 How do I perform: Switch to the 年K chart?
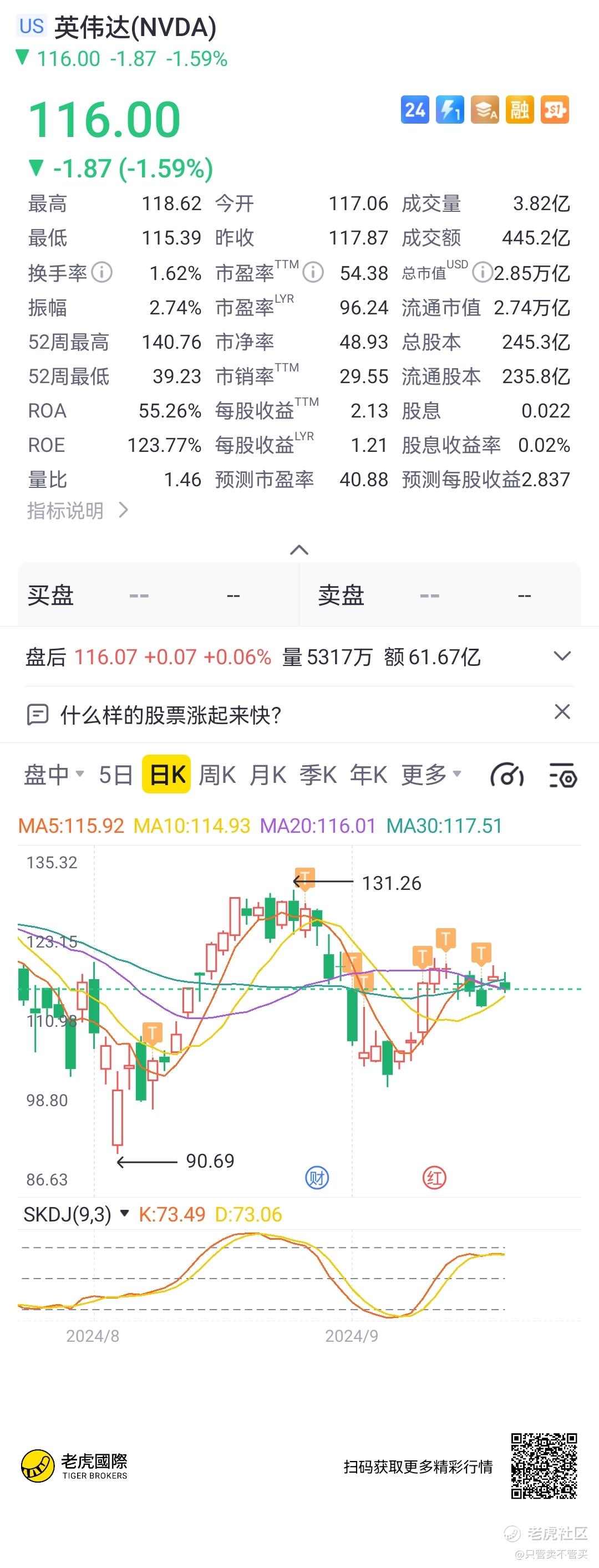[368, 774]
